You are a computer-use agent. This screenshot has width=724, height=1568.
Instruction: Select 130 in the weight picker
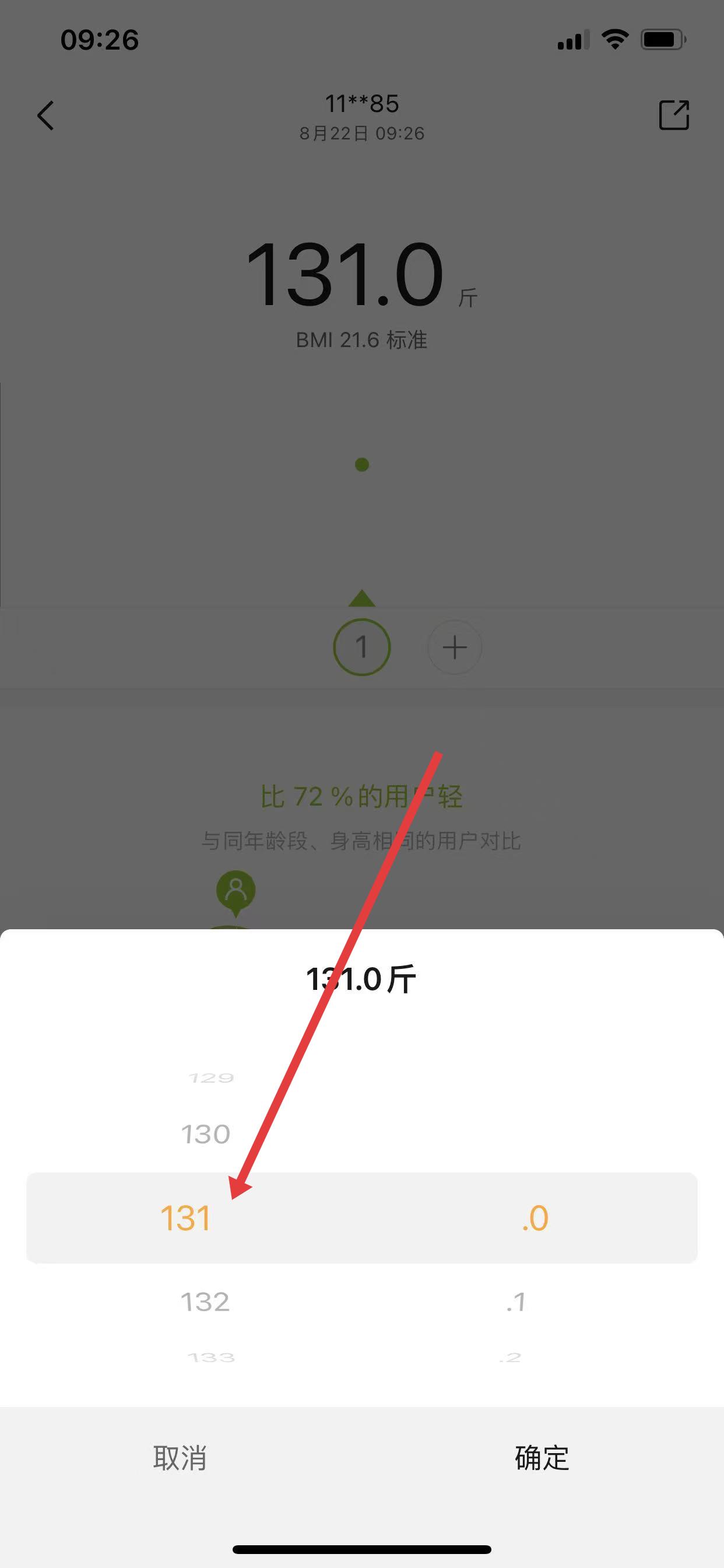tap(206, 1134)
